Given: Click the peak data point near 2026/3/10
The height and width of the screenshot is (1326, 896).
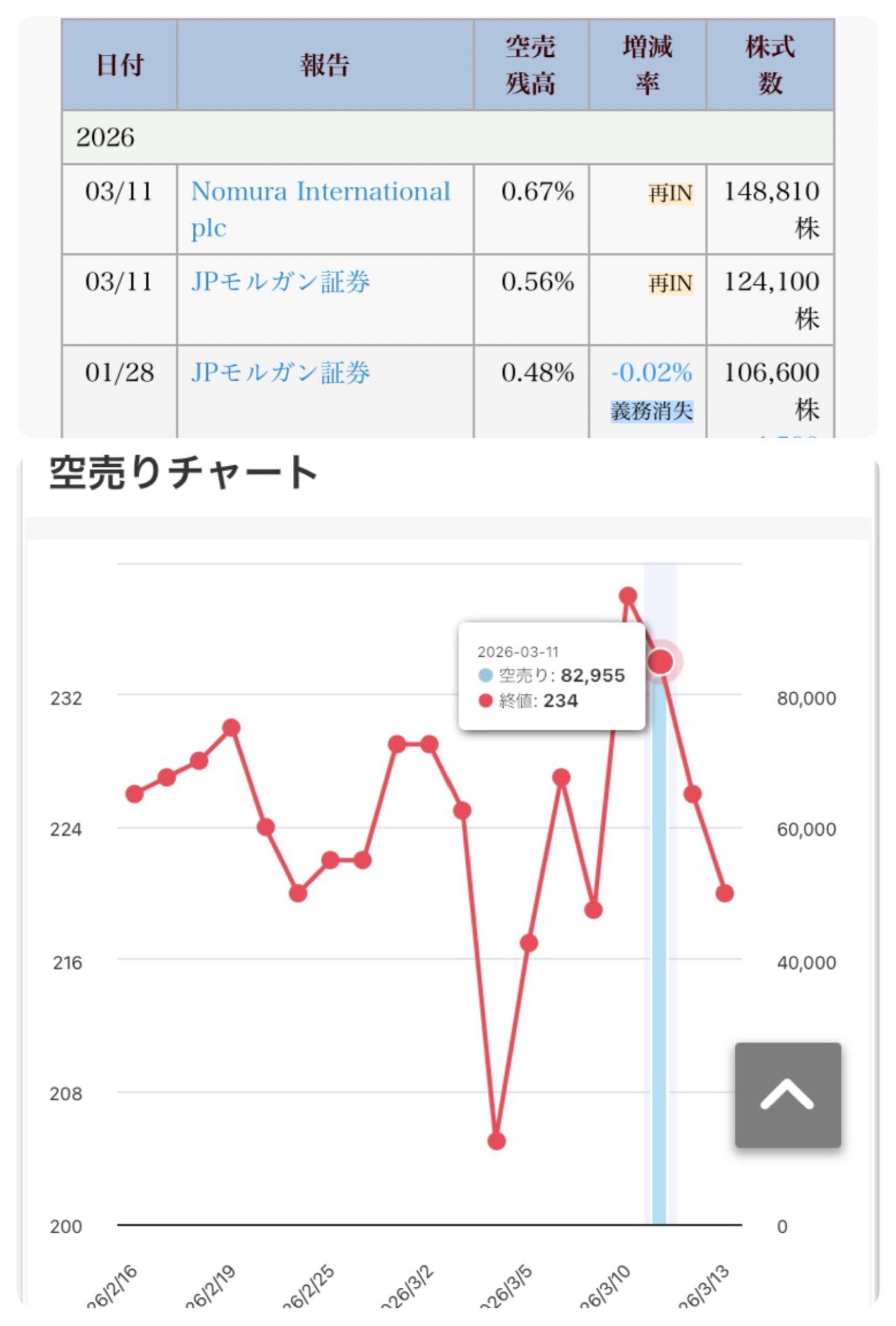Looking at the screenshot, I should (x=628, y=596).
